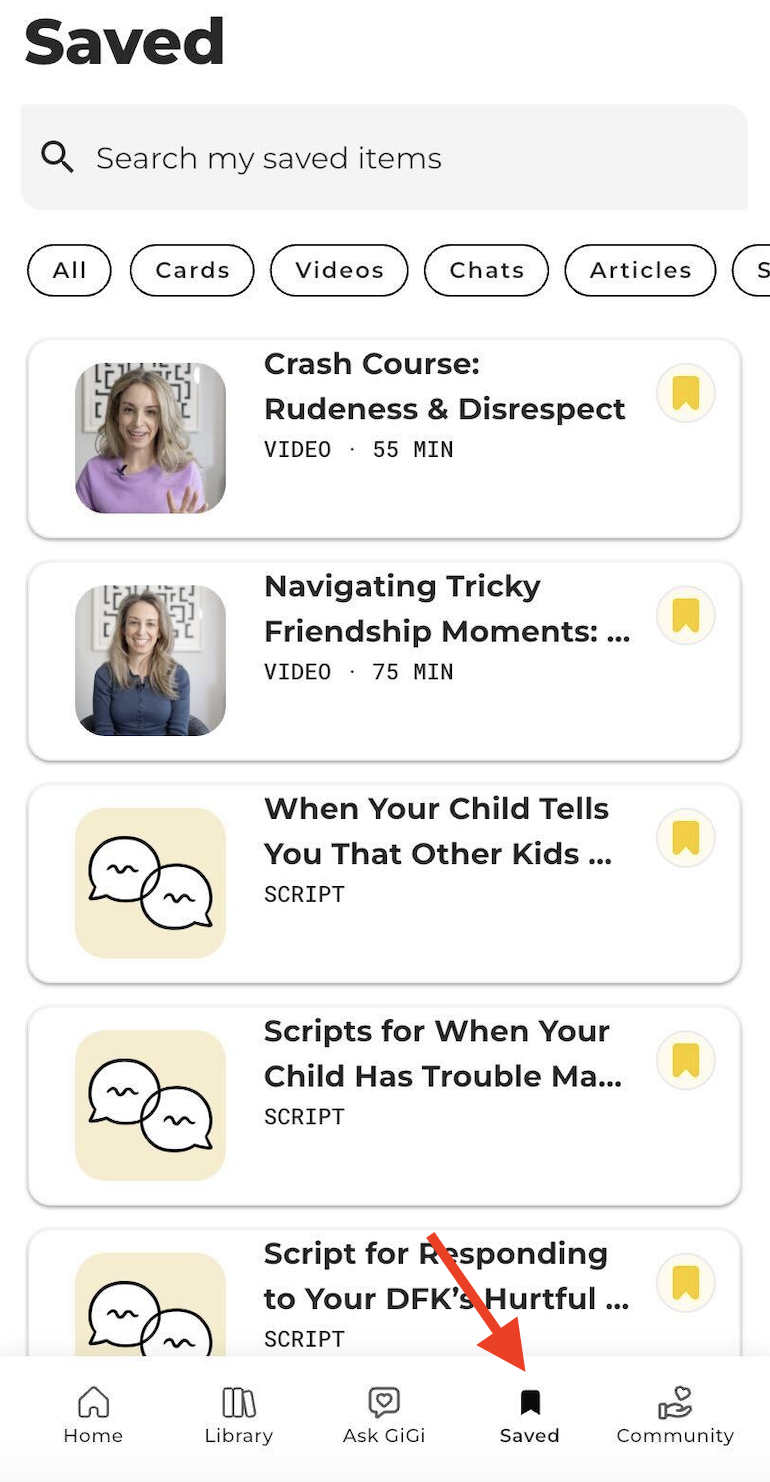Viewport: 770px width, 1482px height.
Task: Tap the search my saved items field
Action: point(384,157)
